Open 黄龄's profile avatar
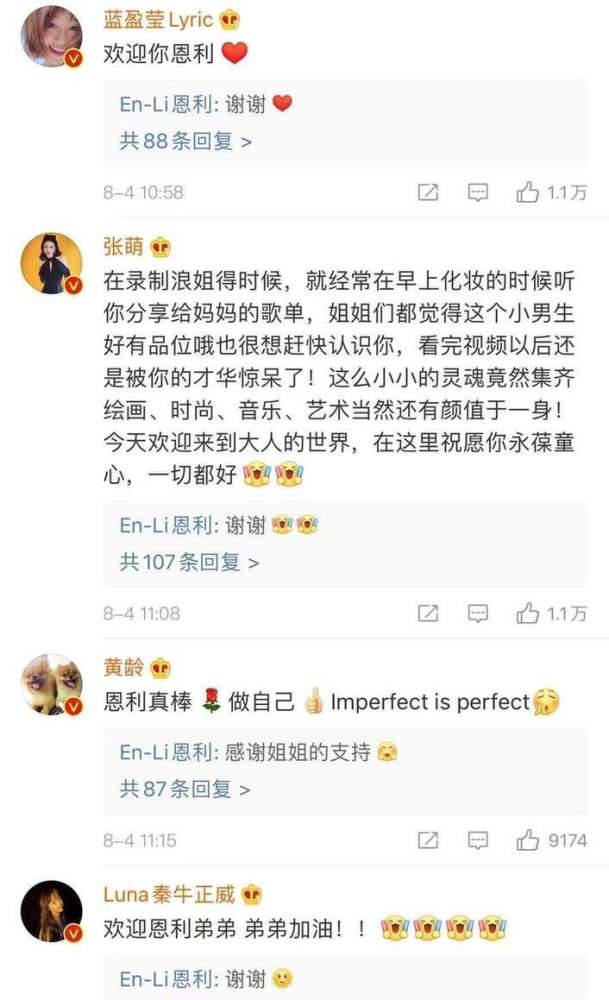The image size is (609, 1000). coord(52,686)
